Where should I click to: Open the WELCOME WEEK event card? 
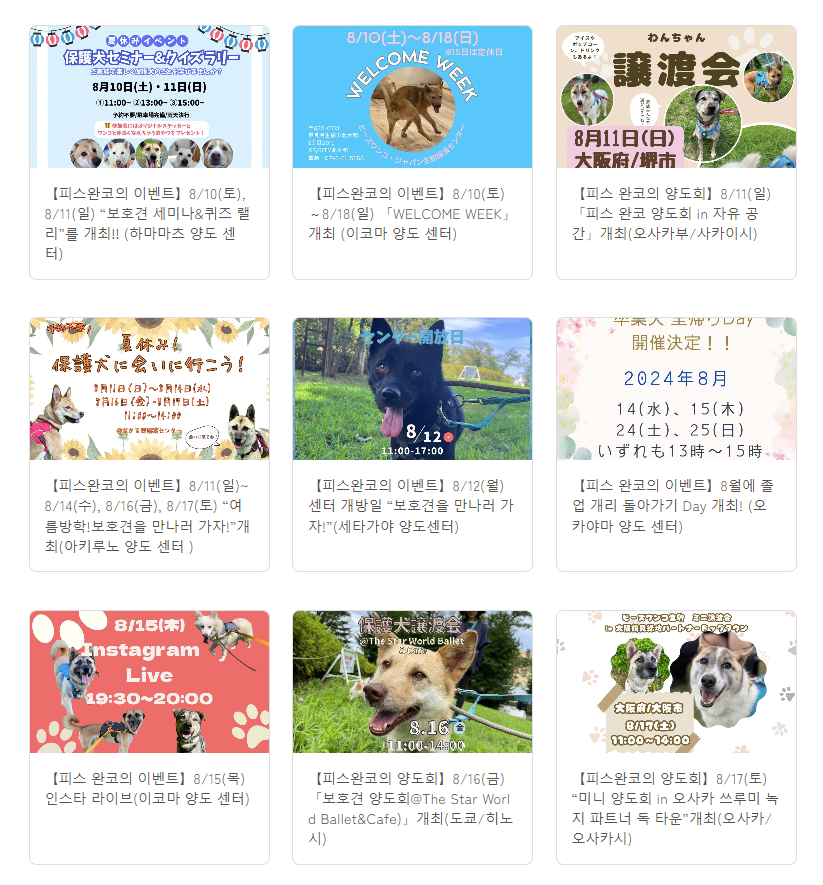(x=412, y=97)
